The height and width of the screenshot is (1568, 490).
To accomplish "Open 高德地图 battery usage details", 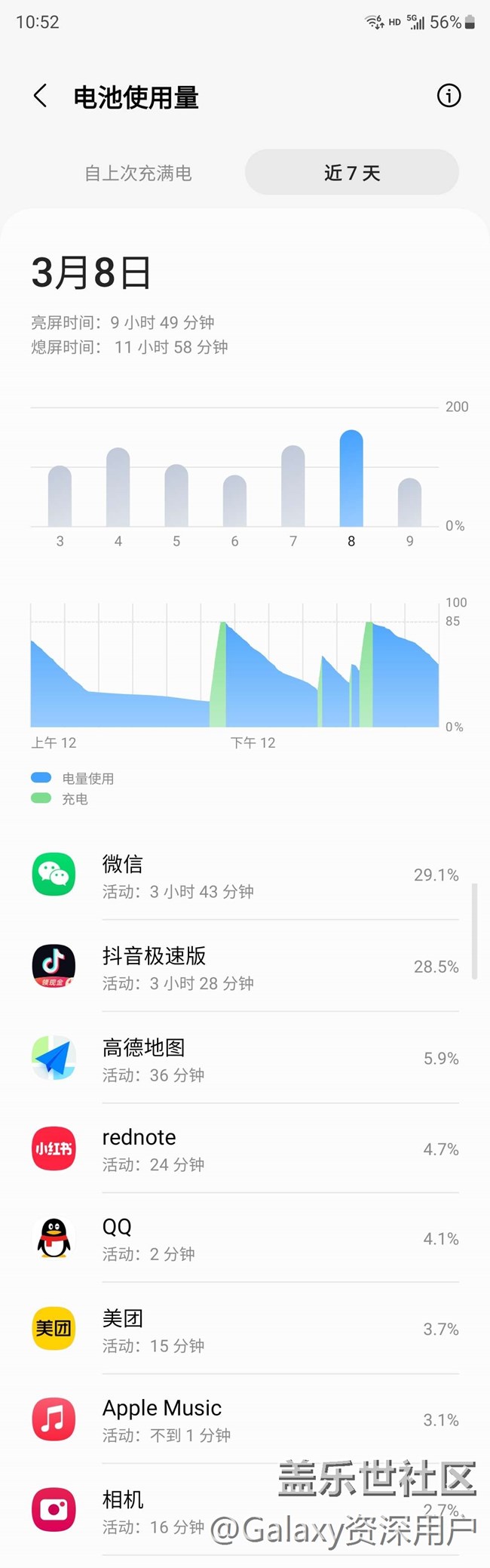I will 245,1058.
